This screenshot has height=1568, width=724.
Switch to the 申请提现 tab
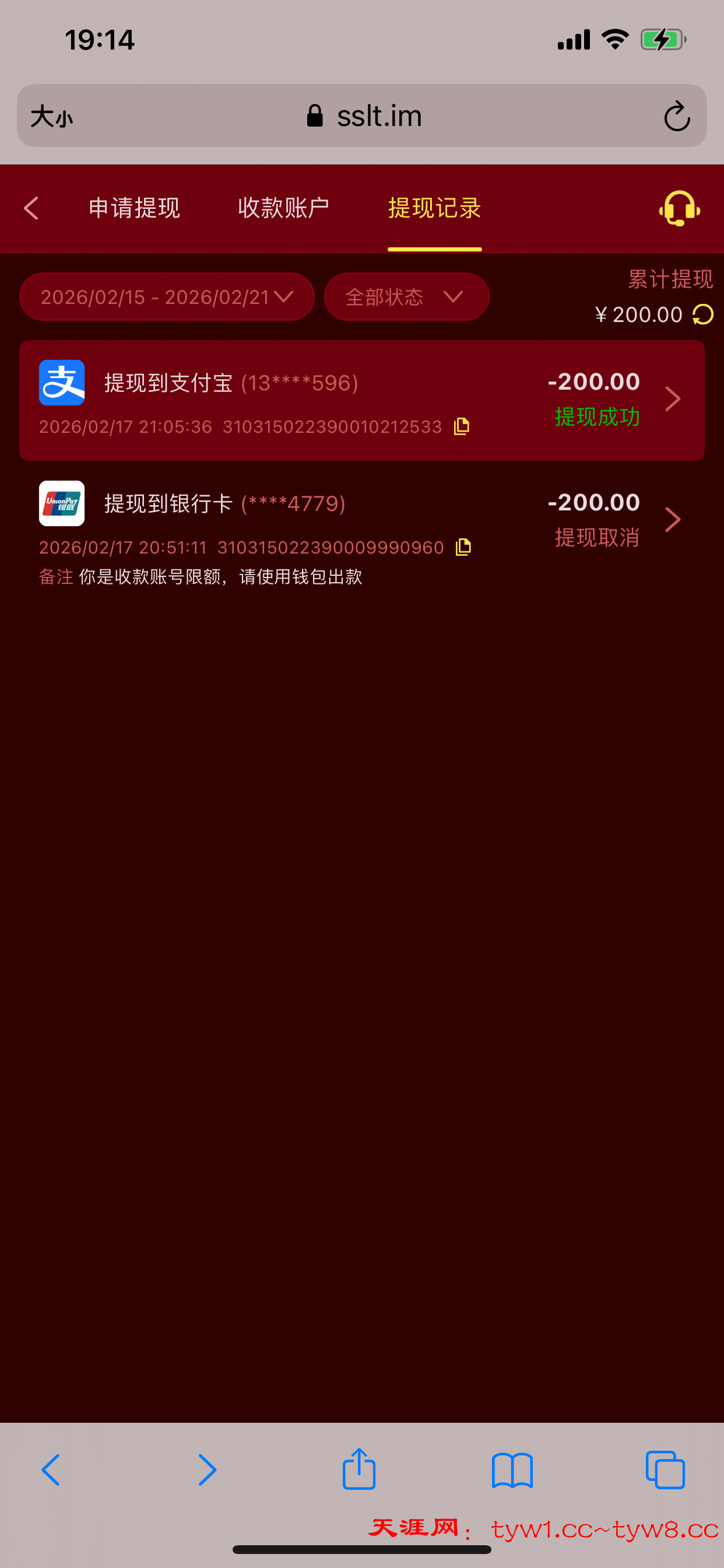coord(134,208)
